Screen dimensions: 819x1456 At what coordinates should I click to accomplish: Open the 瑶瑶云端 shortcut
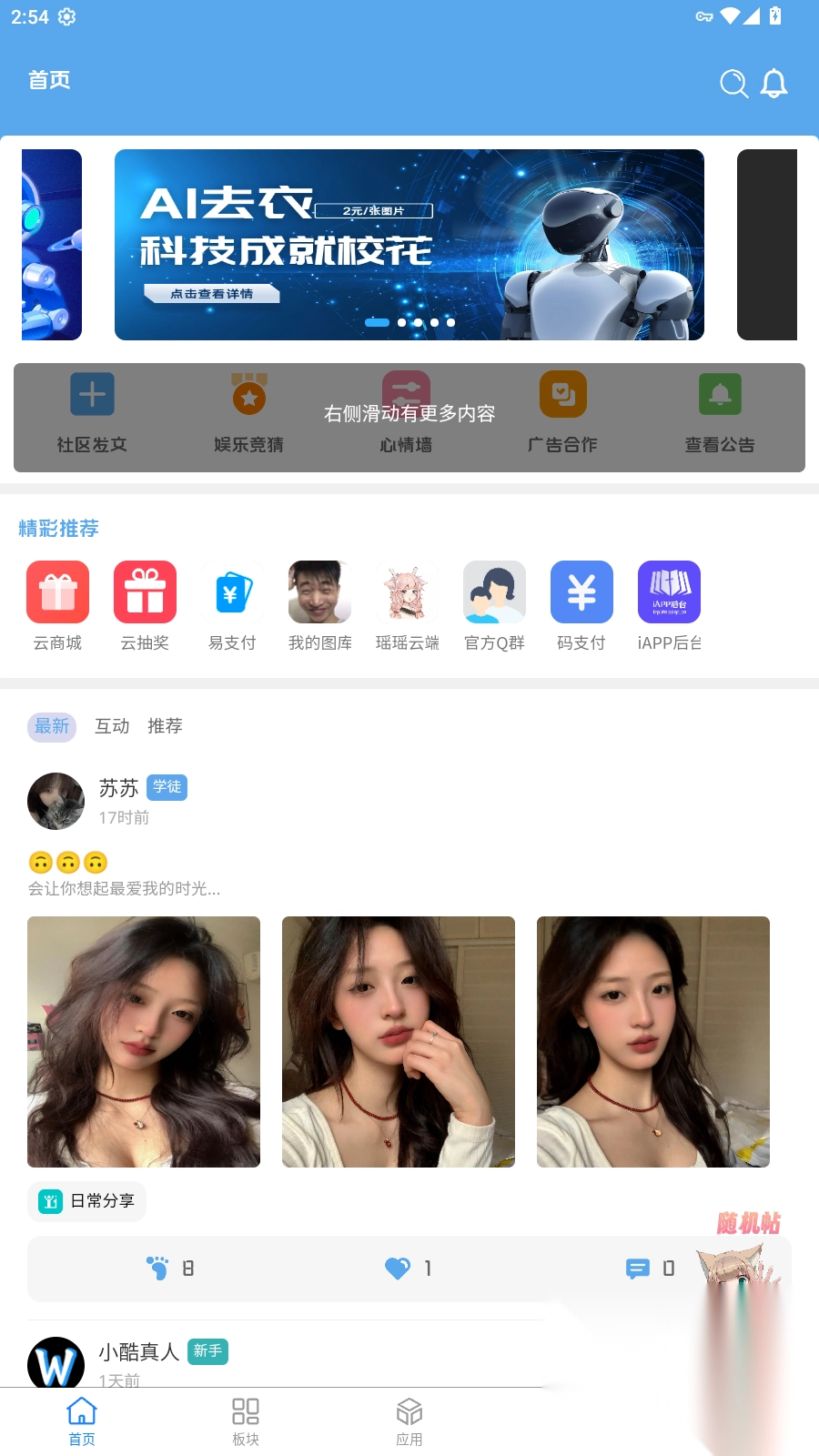click(x=408, y=592)
